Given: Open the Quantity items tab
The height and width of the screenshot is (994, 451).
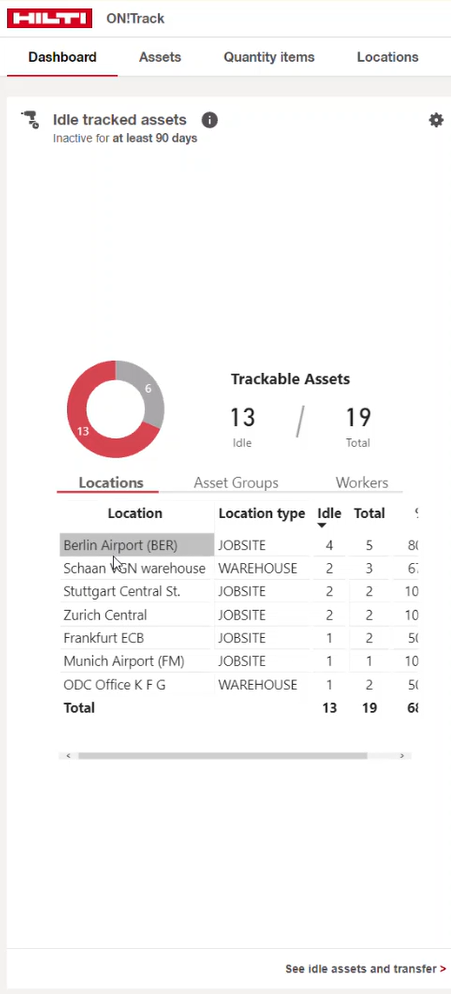Looking at the screenshot, I should [x=269, y=57].
